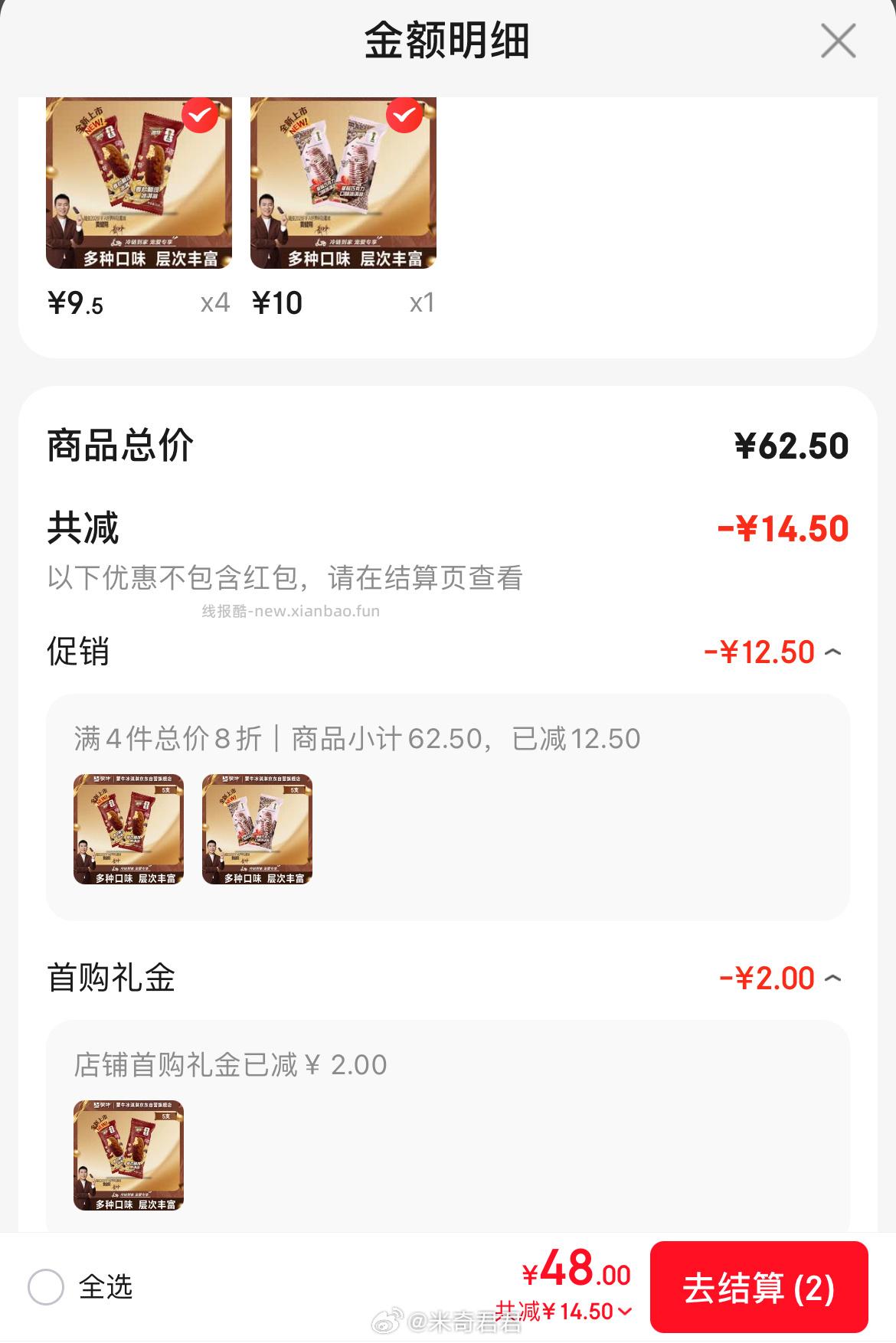Deselect the ¥9.5 ice cream product checkmark
This screenshot has width=896, height=1343.
(201, 116)
